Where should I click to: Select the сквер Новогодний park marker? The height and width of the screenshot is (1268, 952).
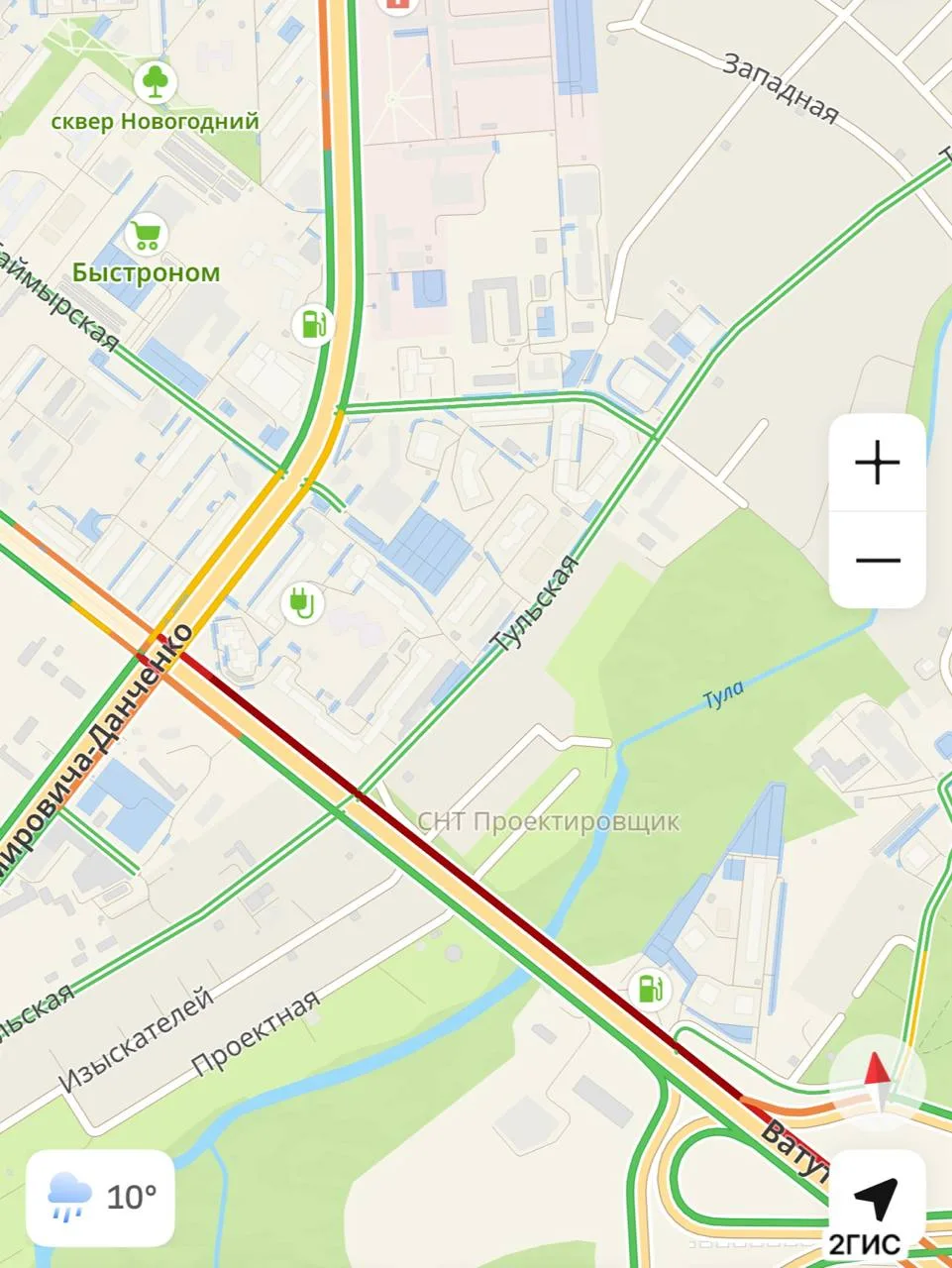tap(155, 82)
